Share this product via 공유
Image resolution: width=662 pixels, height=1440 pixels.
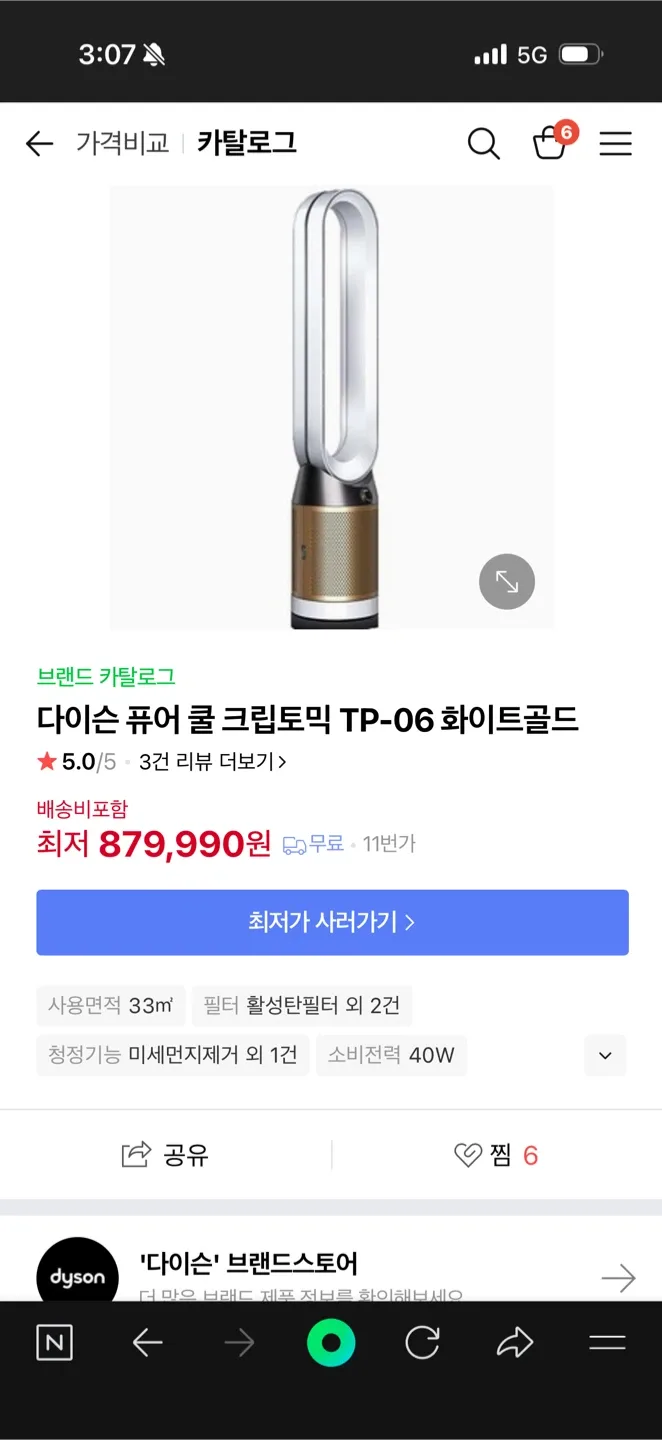[165, 1155]
